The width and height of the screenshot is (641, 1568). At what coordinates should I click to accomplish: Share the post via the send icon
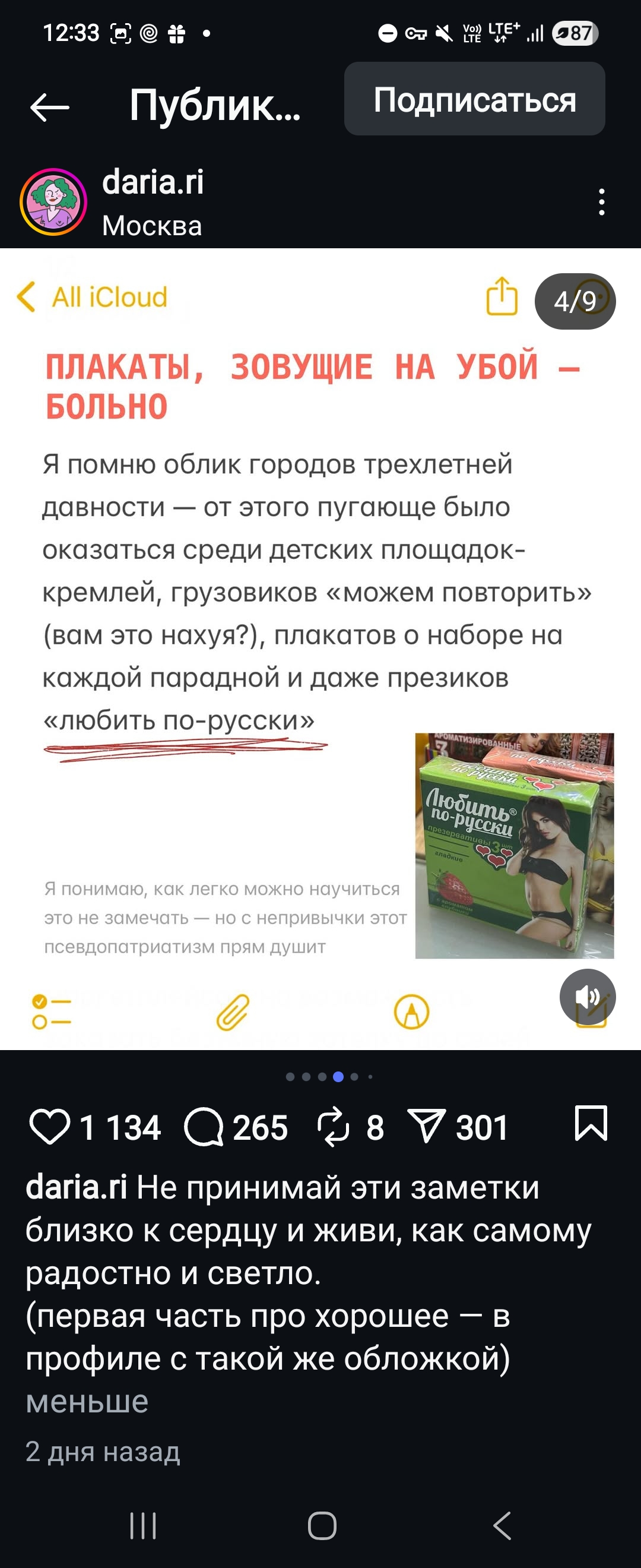[x=427, y=1126]
